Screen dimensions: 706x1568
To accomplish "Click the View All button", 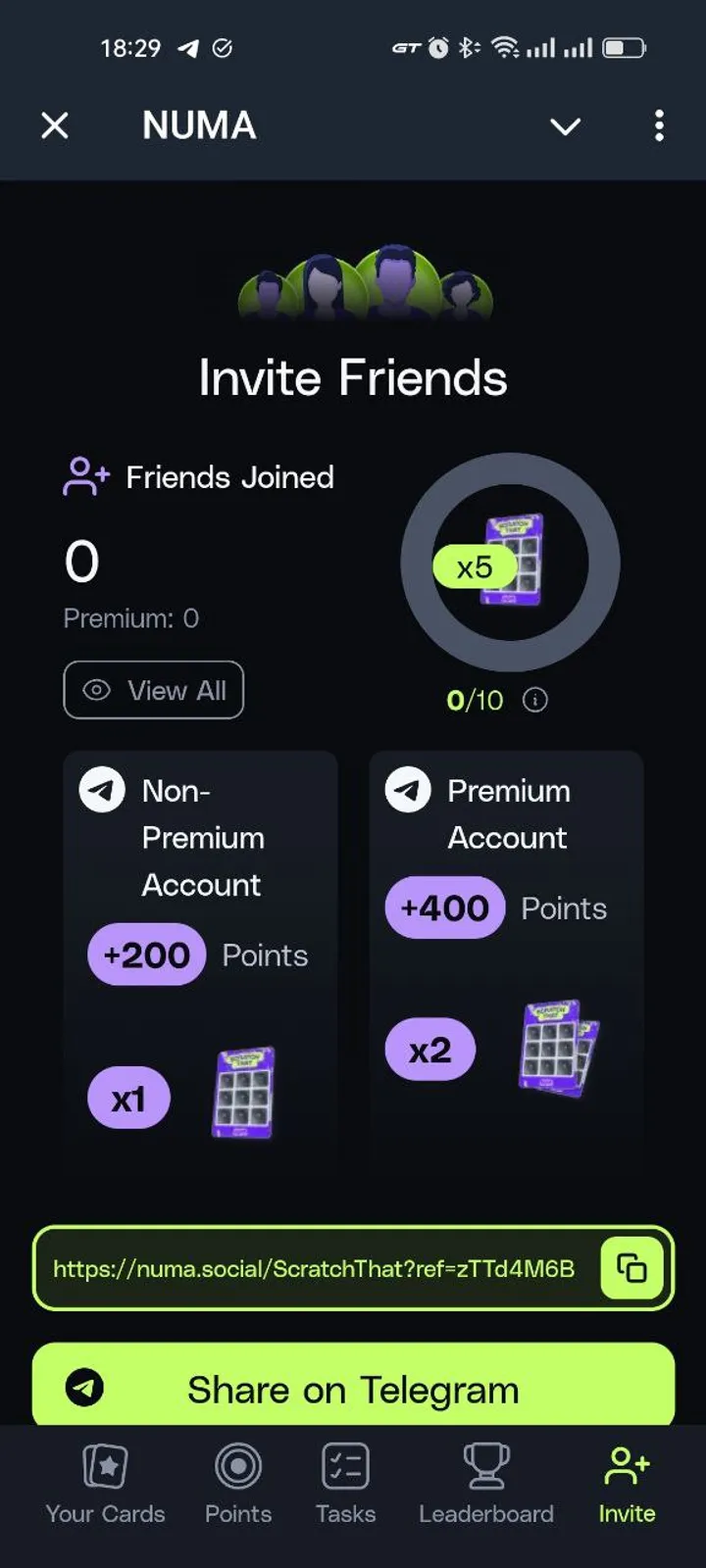I will (x=153, y=690).
